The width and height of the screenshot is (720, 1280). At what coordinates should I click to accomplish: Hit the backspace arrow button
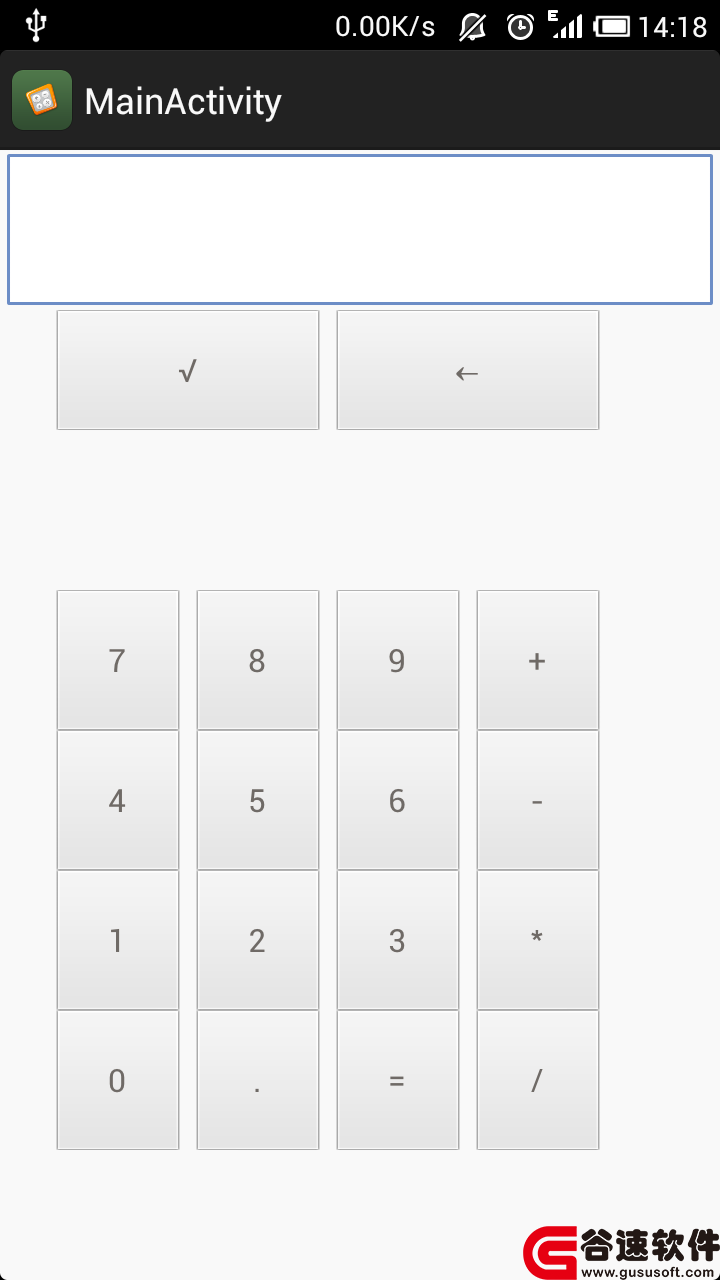click(x=468, y=370)
